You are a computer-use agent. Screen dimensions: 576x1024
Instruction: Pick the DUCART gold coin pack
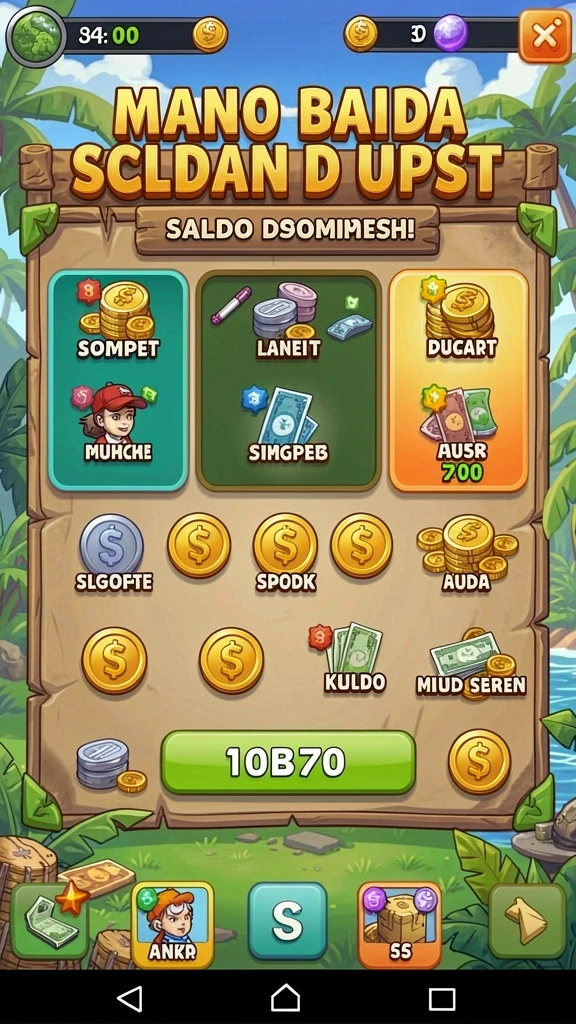pos(462,319)
